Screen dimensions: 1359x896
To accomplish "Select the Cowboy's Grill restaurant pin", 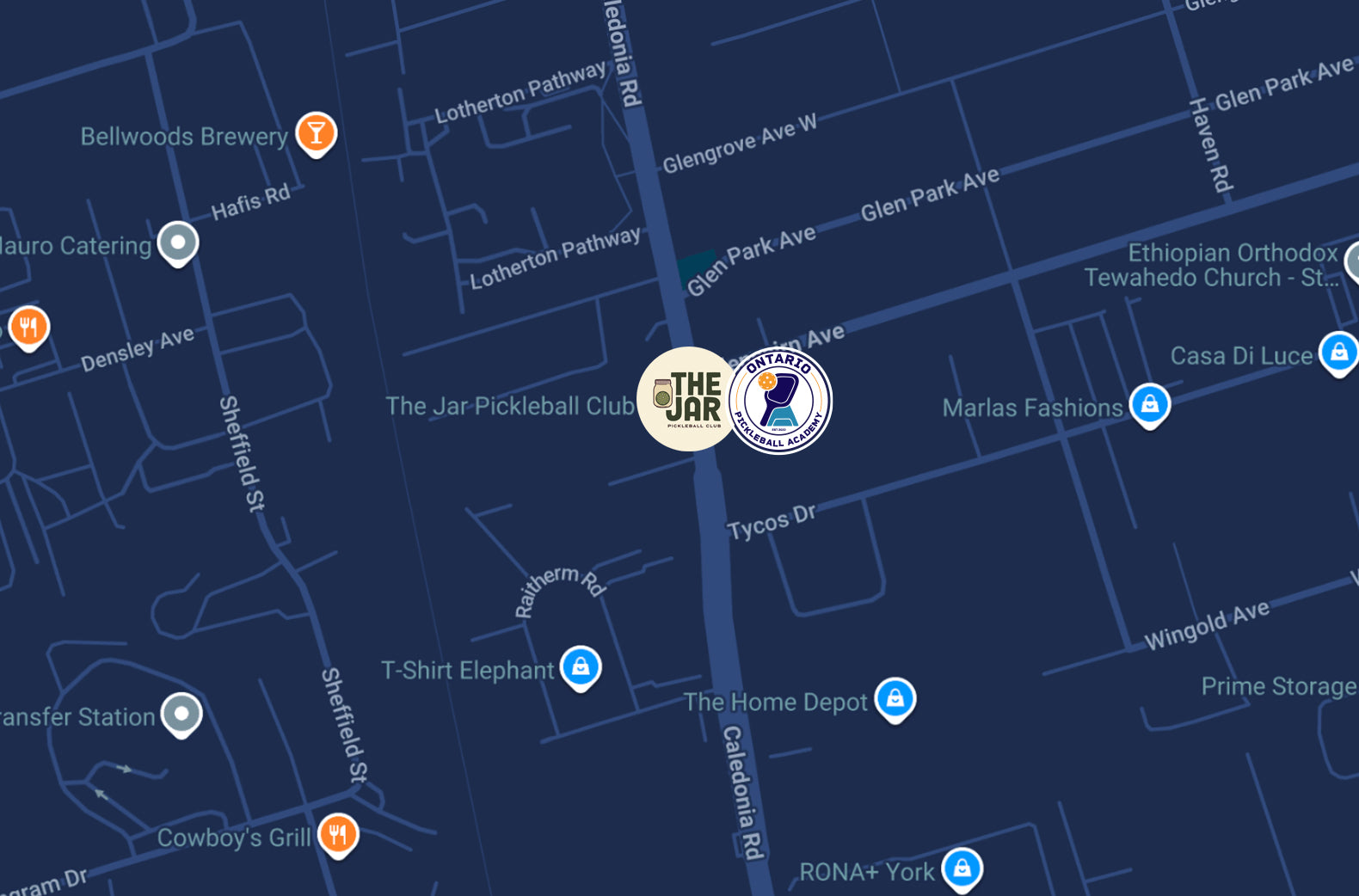I will [338, 834].
